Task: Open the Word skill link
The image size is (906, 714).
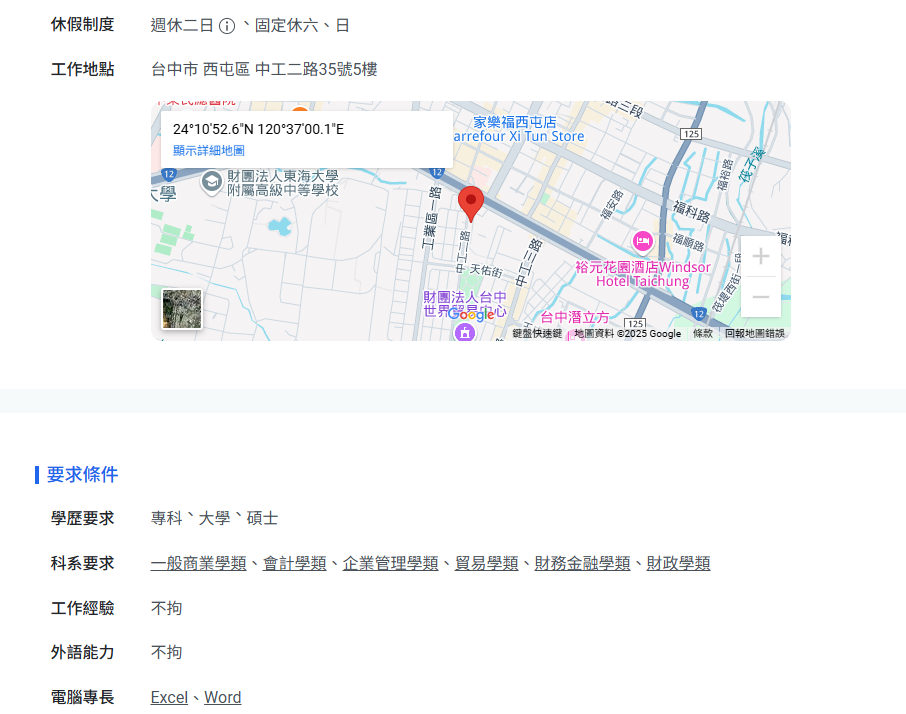Action: tap(222, 698)
